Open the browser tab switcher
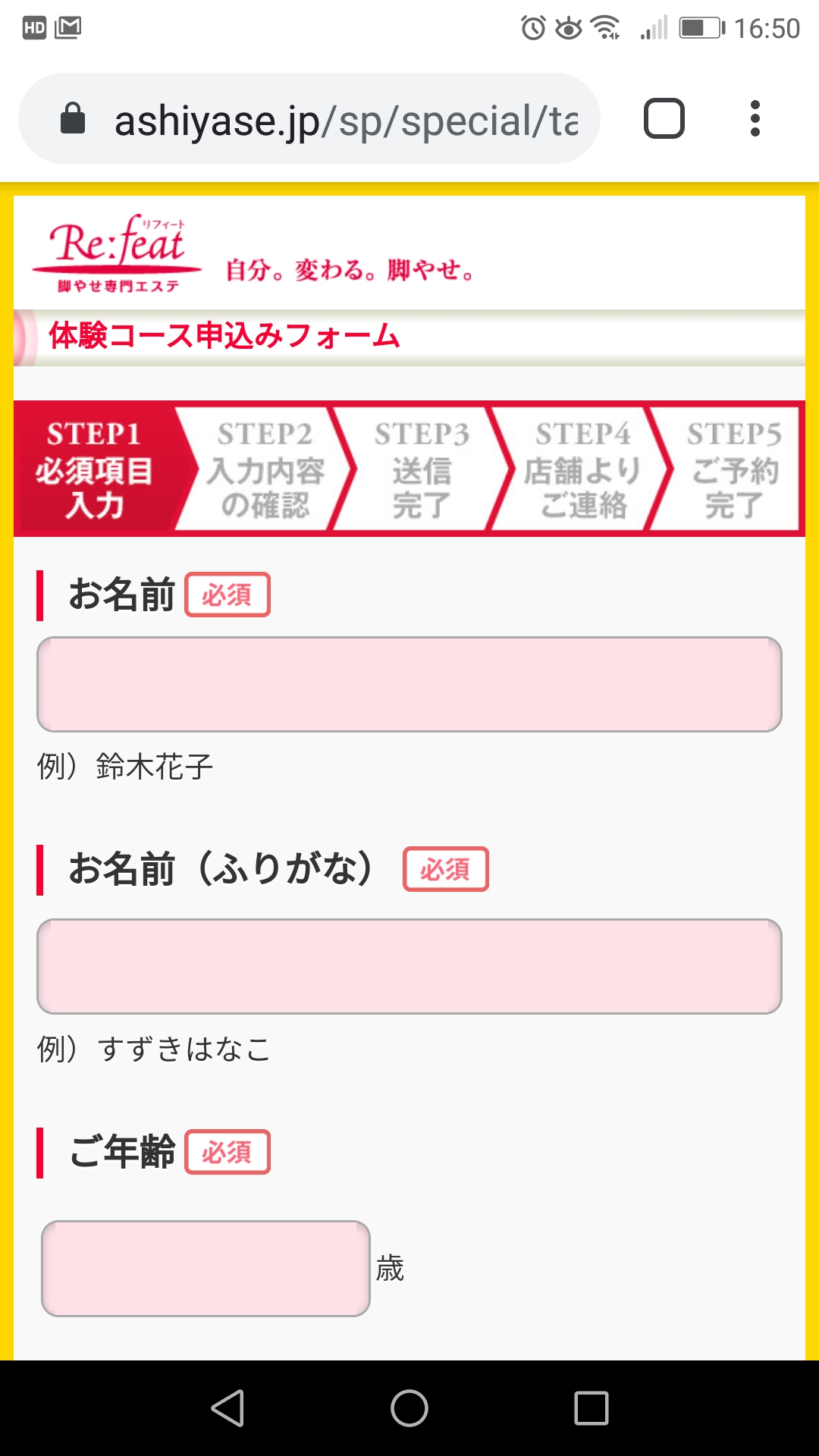819x1456 pixels. [664, 119]
